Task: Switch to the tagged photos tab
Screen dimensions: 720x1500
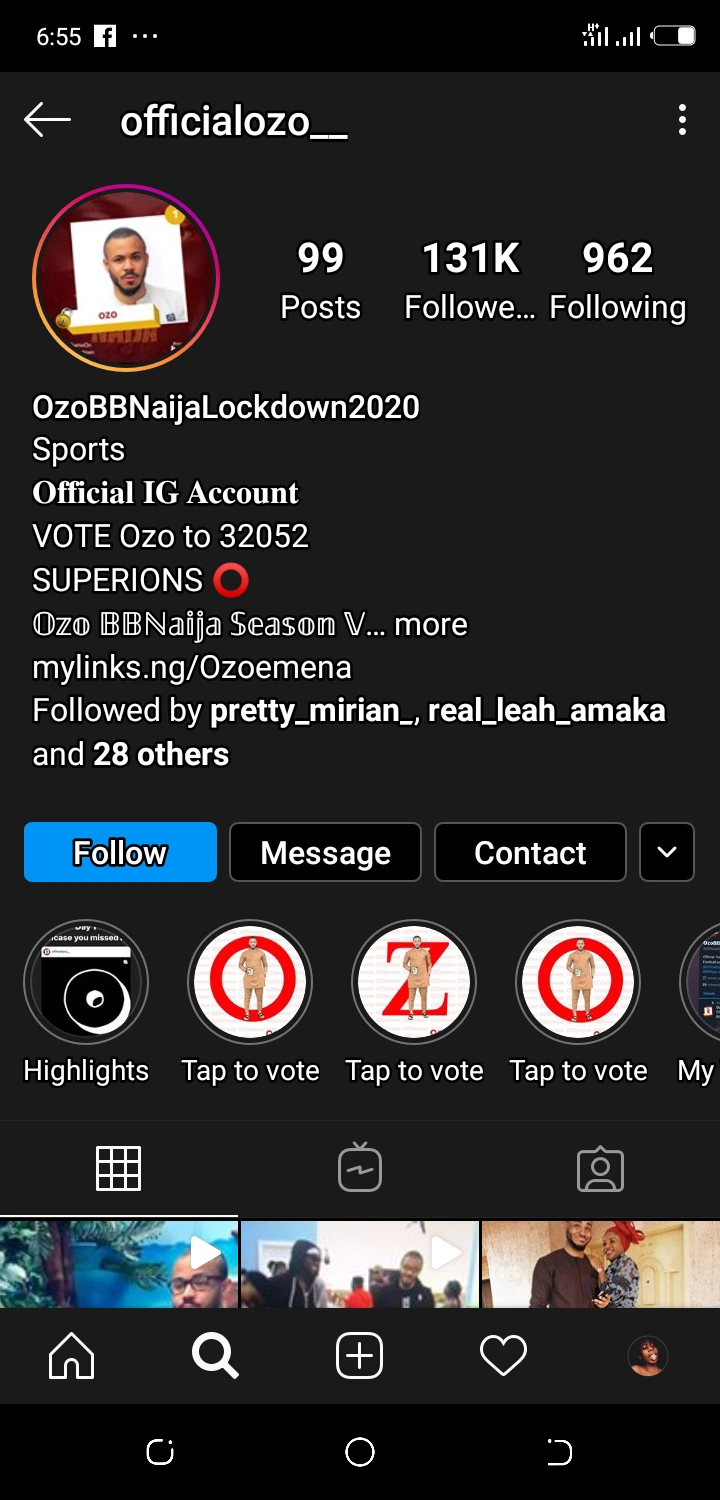Action: coord(600,1168)
